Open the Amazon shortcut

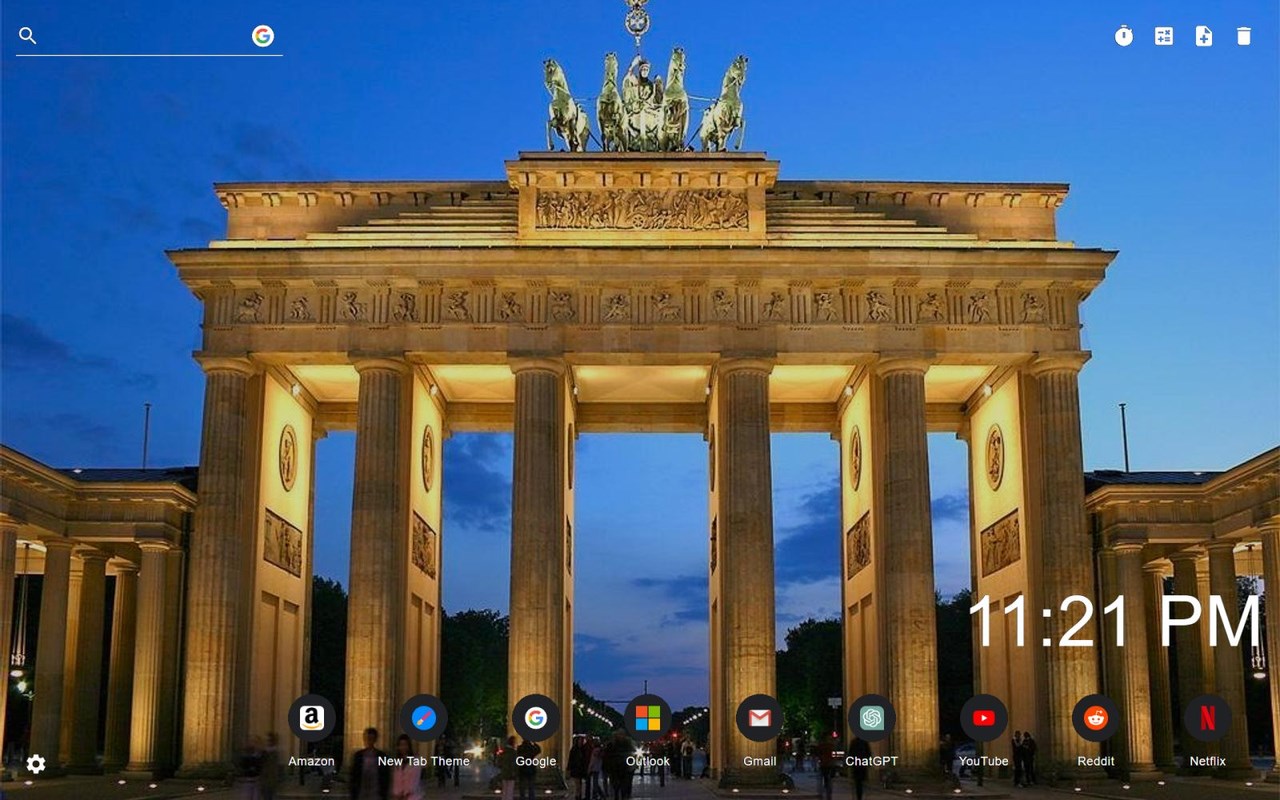coord(312,718)
